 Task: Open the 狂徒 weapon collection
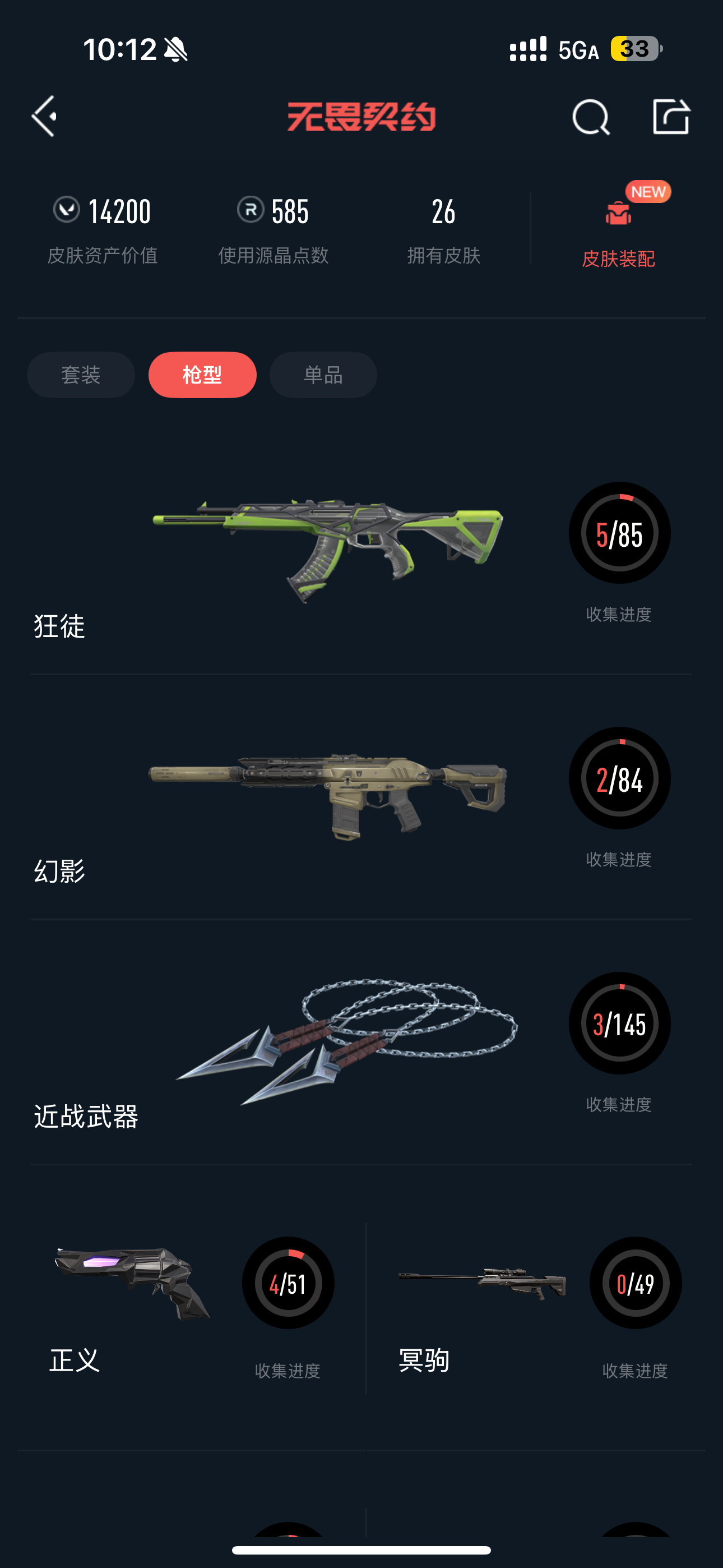(361, 554)
